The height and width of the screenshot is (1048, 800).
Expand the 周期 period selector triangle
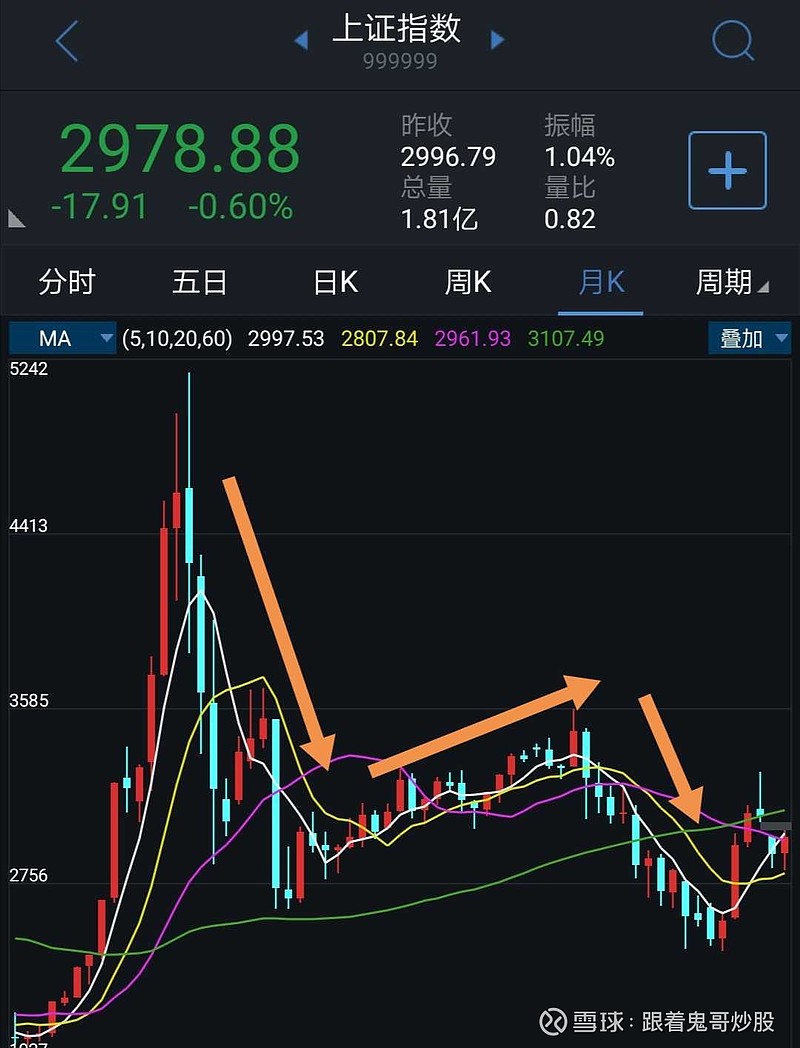coord(763,290)
